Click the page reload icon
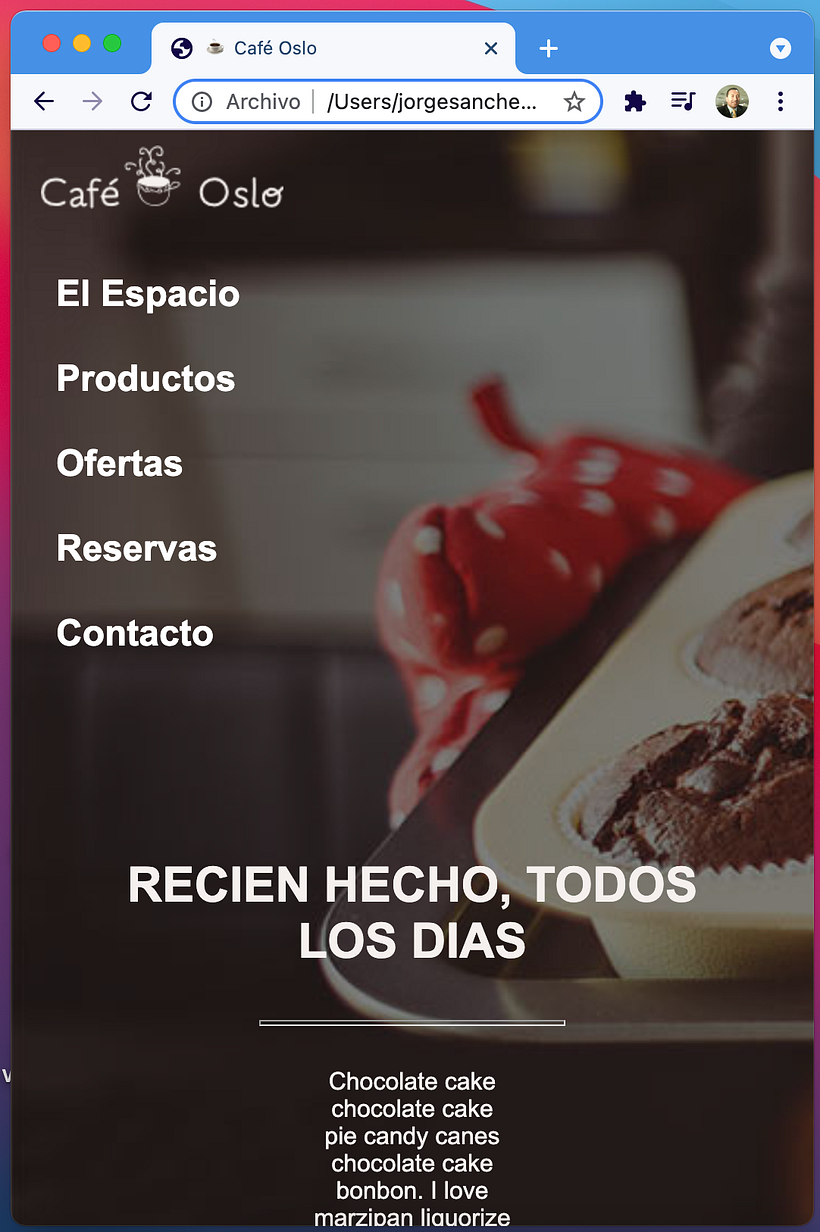Viewport: 820px width, 1232px height. coord(141,101)
